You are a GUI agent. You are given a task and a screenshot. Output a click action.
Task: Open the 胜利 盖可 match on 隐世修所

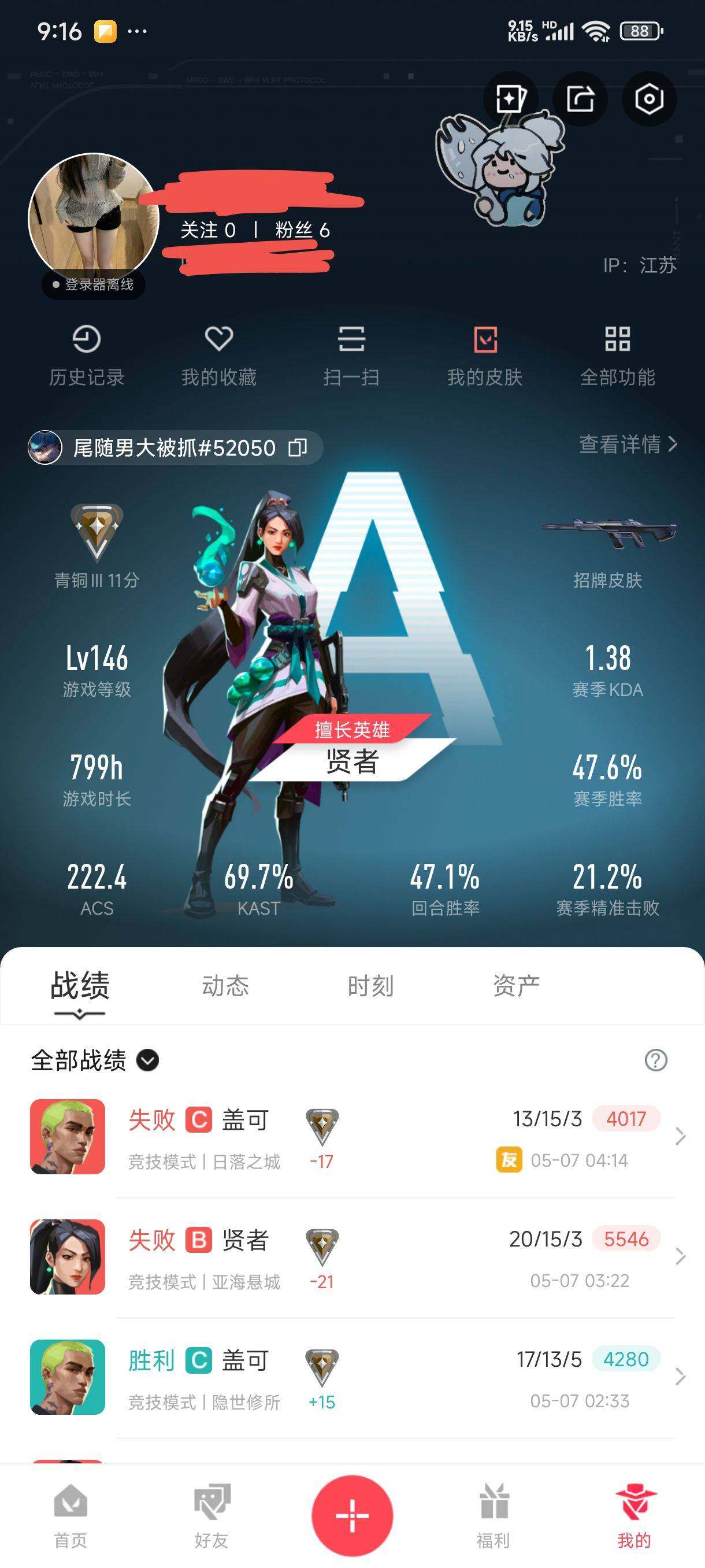352,1377
